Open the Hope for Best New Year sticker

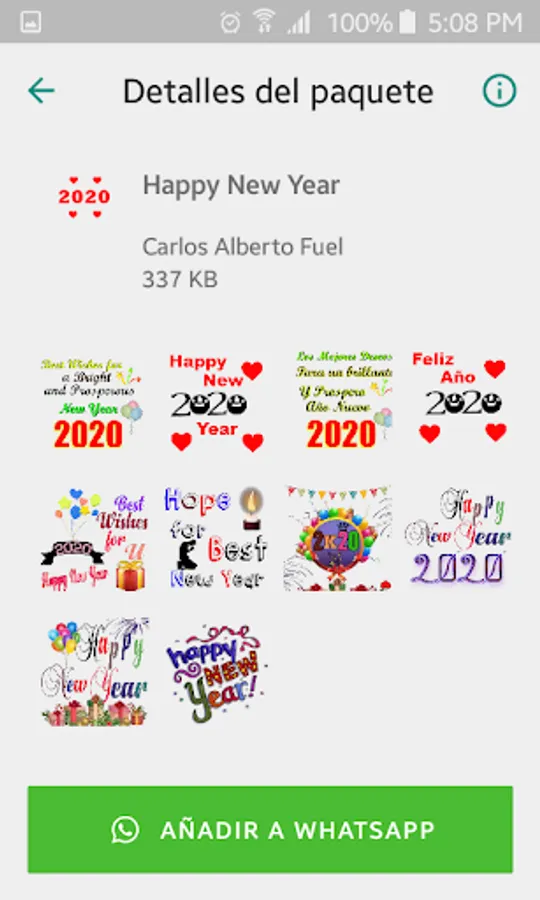click(216, 538)
